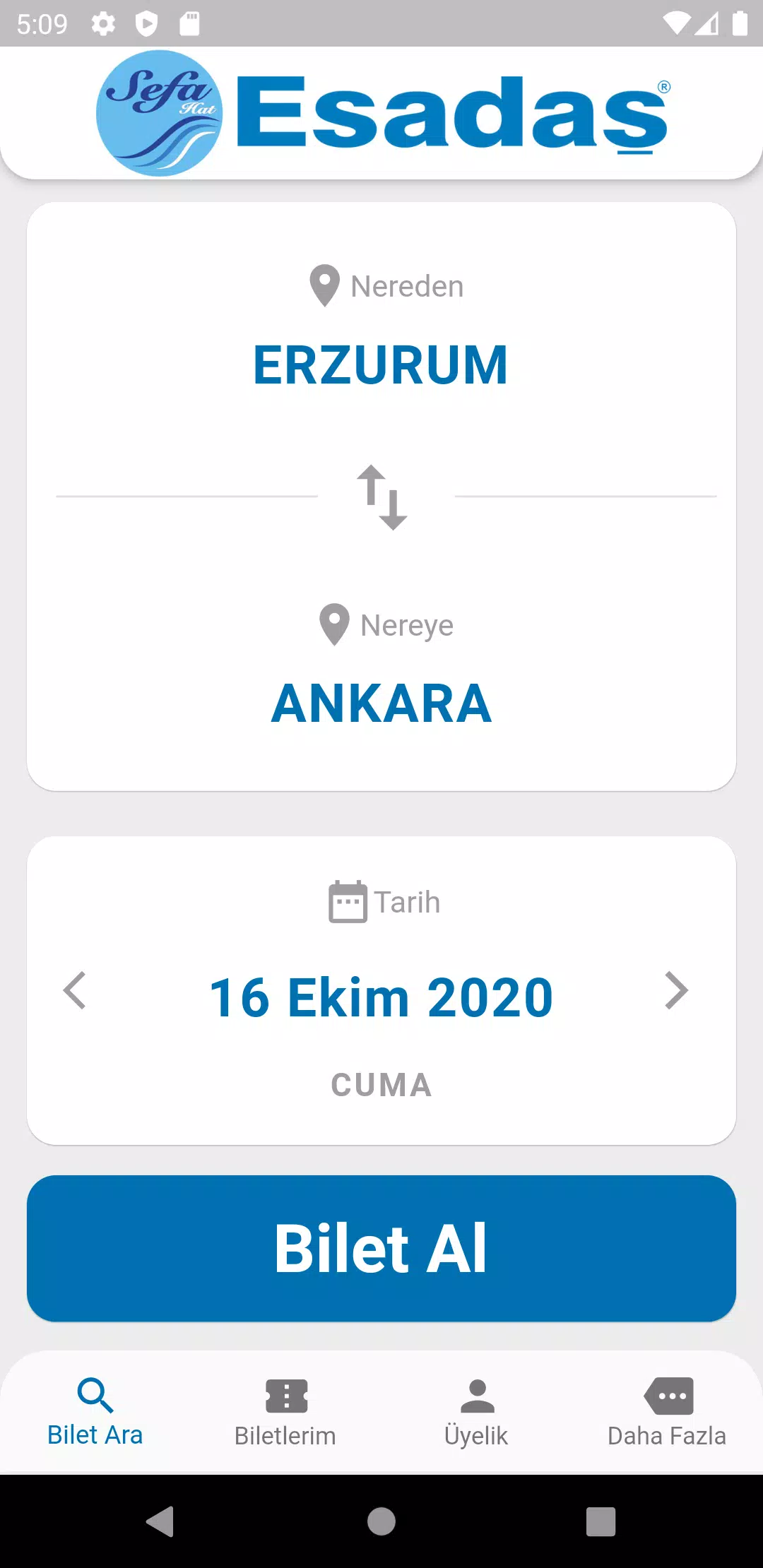Tap CUMA day label under the date
This screenshot has width=763, height=1568.
[381, 1084]
